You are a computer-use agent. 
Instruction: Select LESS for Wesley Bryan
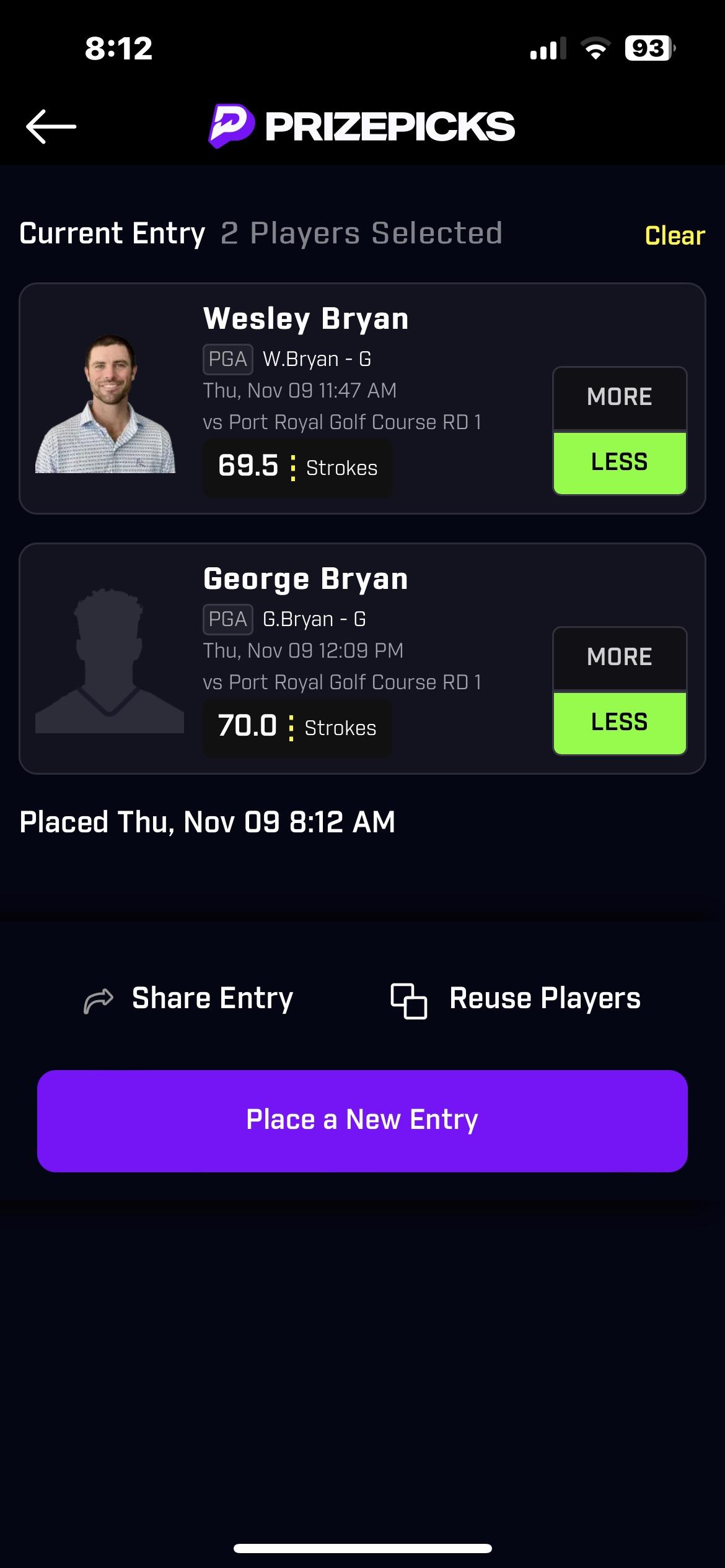pyautogui.click(x=620, y=463)
